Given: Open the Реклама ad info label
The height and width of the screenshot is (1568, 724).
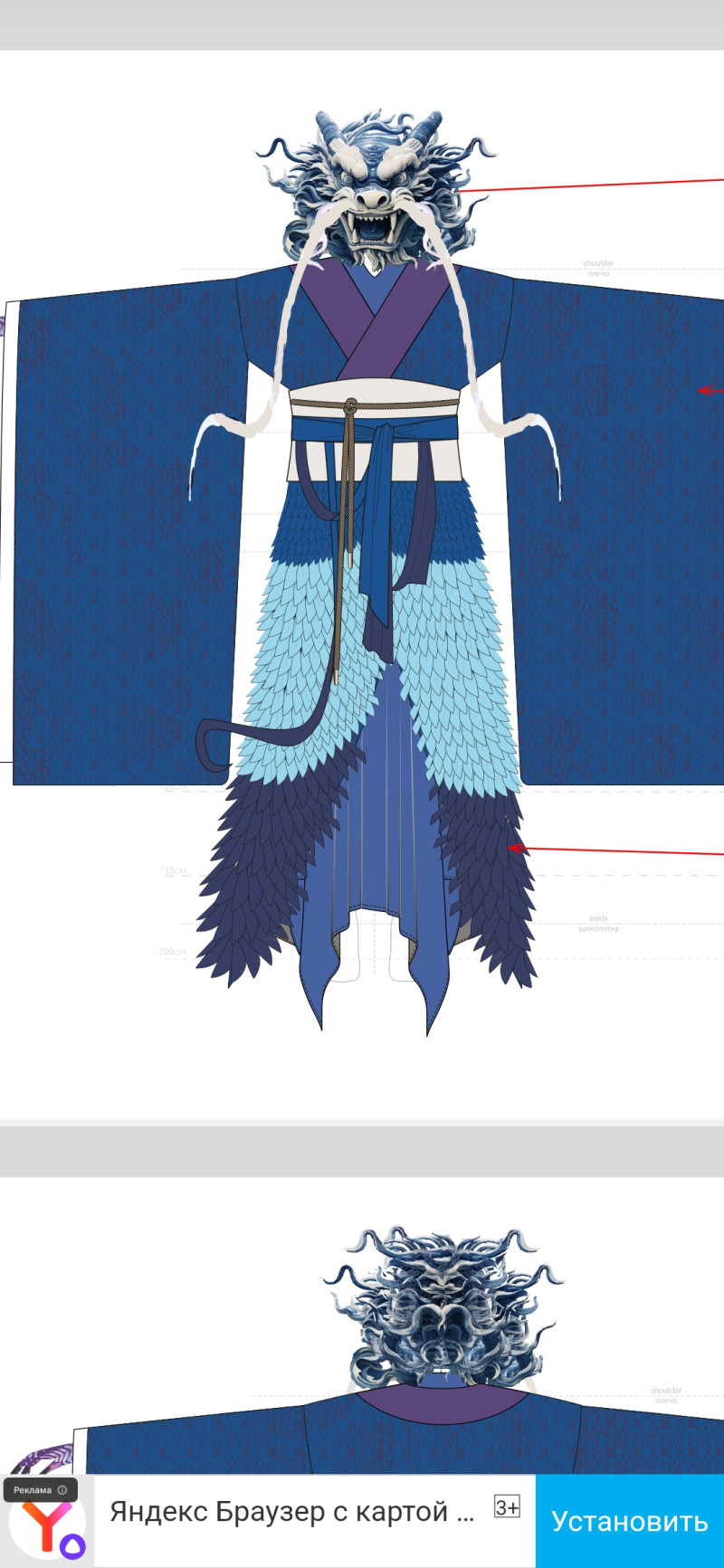Looking at the screenshot, I should tap(40, 1489).
